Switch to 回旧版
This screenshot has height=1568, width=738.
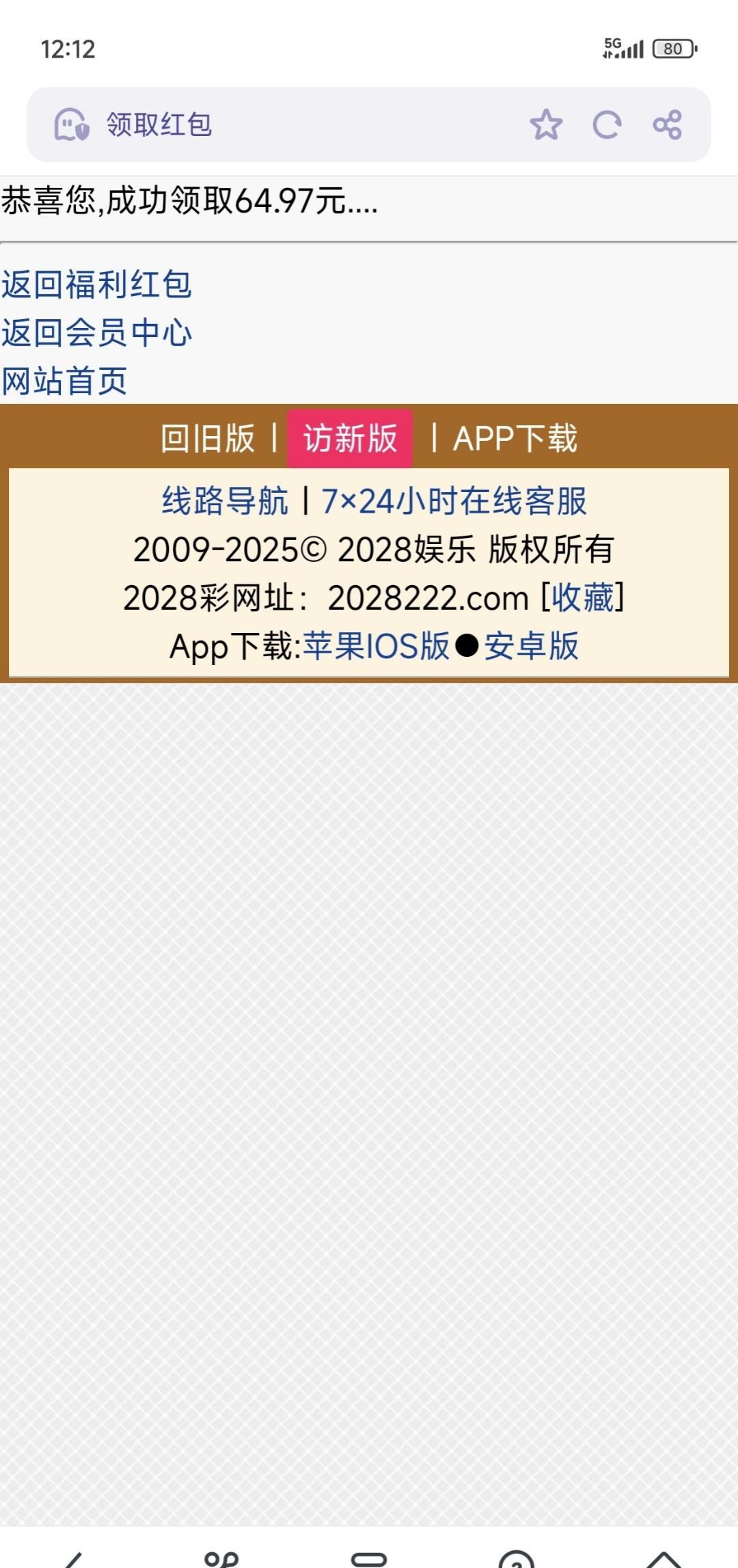[x=208, y=438]
